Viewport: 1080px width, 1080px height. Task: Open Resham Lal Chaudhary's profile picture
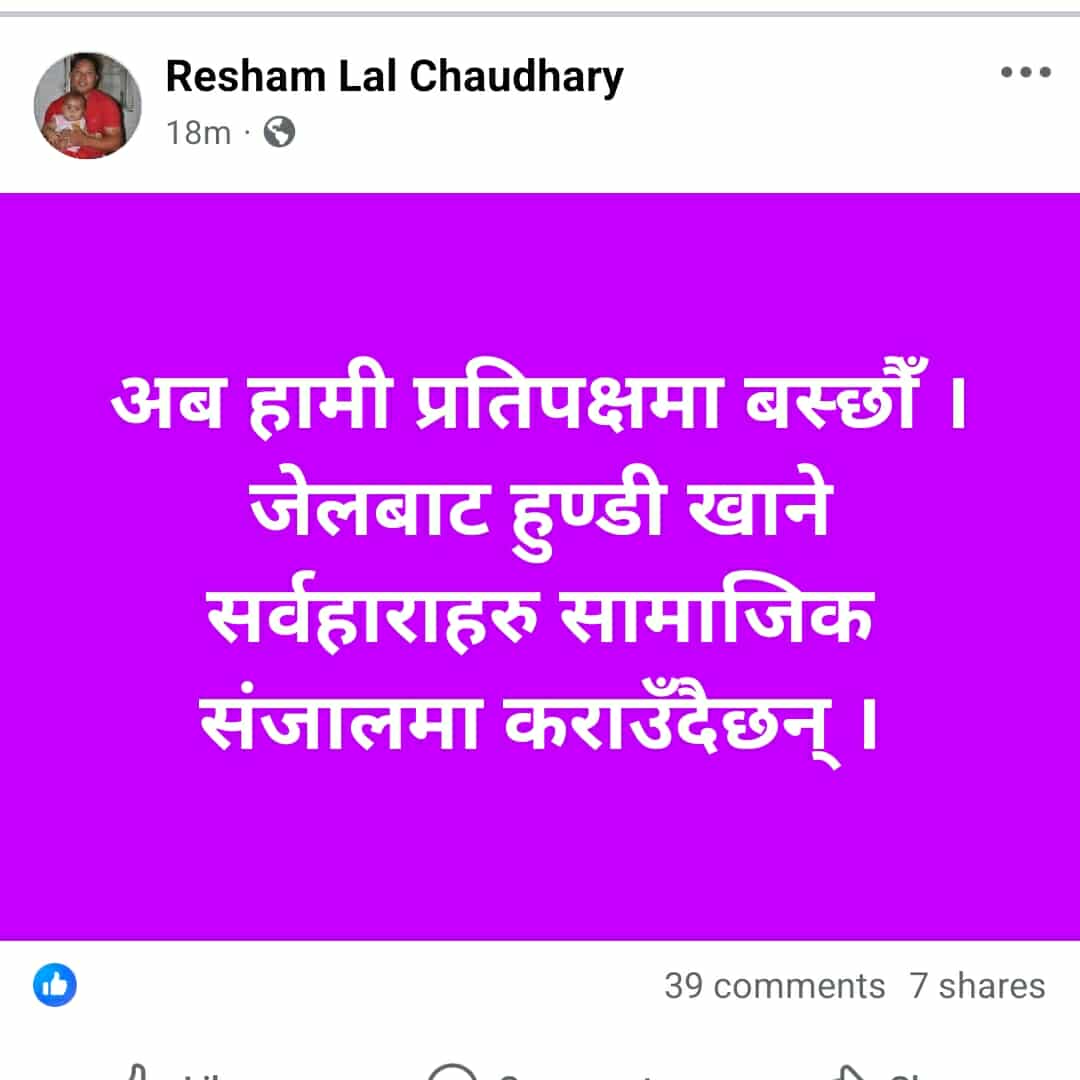[87, 105]
